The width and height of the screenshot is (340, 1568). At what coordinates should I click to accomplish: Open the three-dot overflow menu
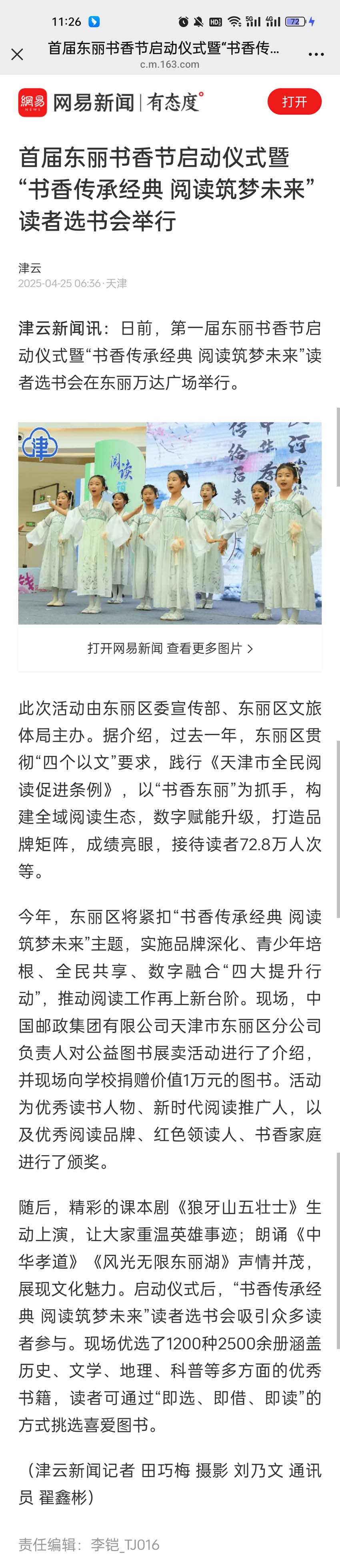(316, 55)
